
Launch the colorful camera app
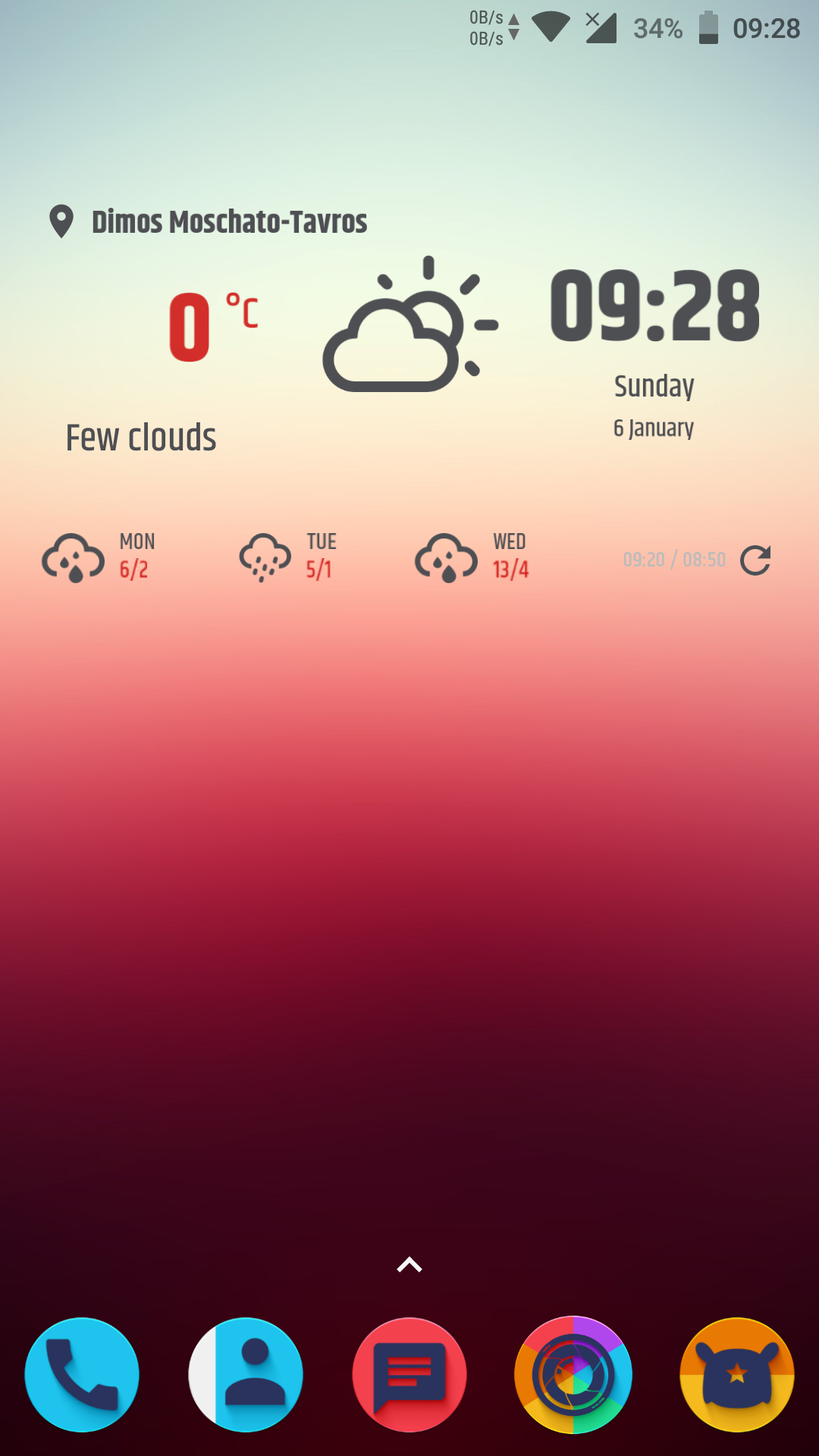573,1374
